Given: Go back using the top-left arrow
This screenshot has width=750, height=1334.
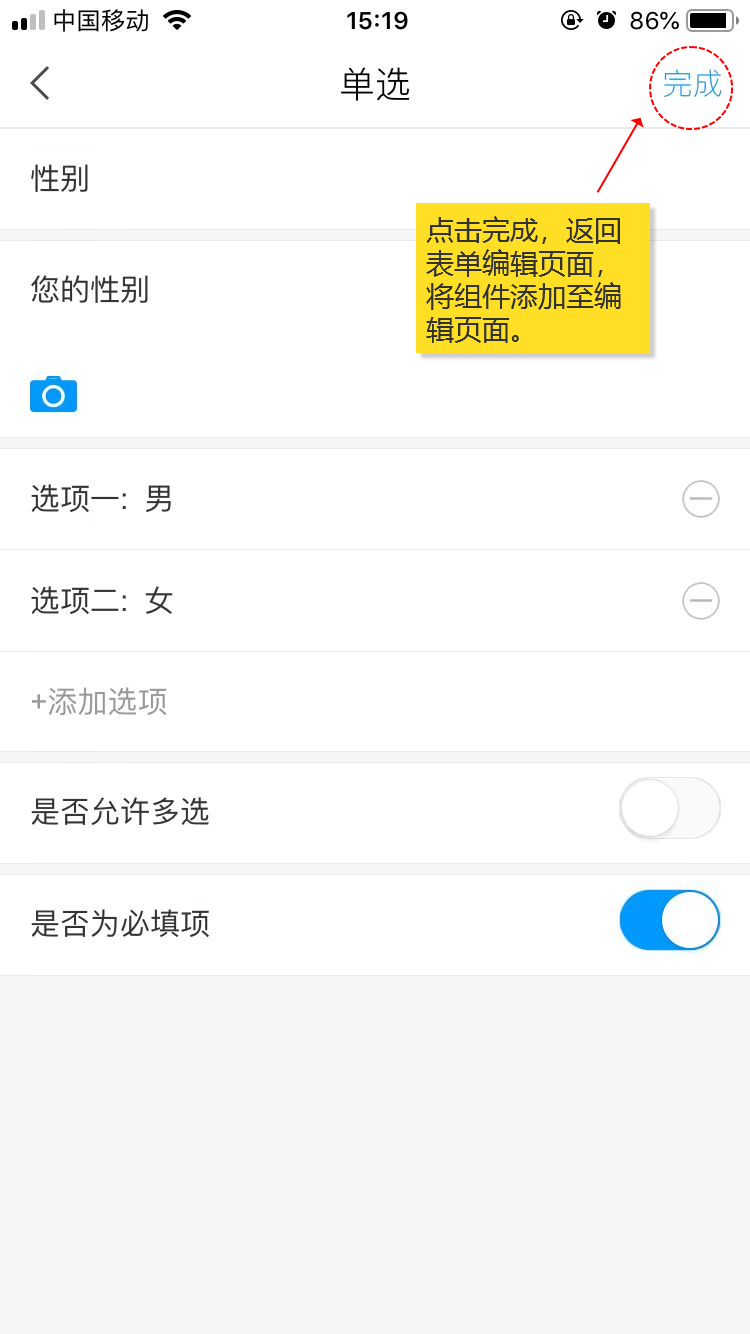Looking at the screenshot, I should pyautogui.click(x=40, y=84).
